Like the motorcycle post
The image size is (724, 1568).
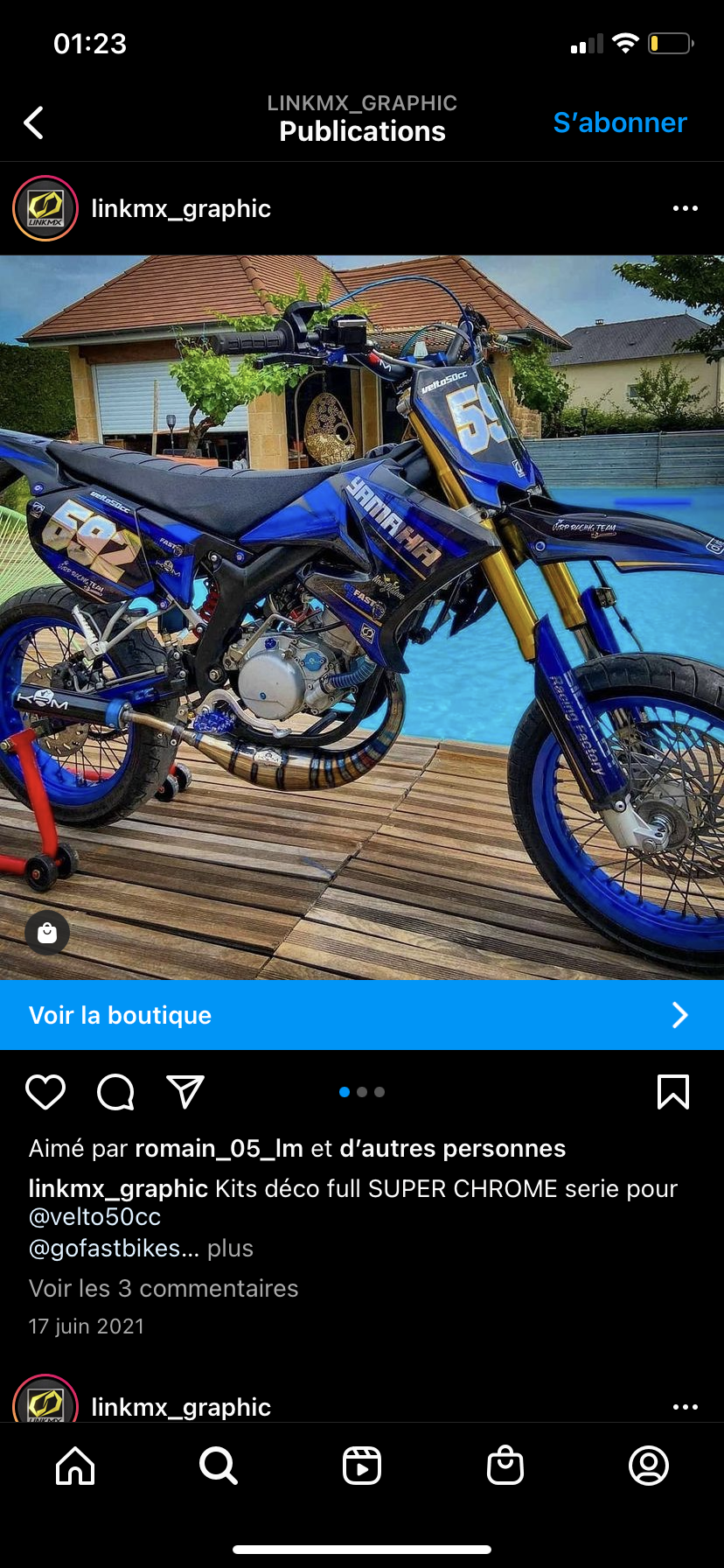coord(45,1092)
